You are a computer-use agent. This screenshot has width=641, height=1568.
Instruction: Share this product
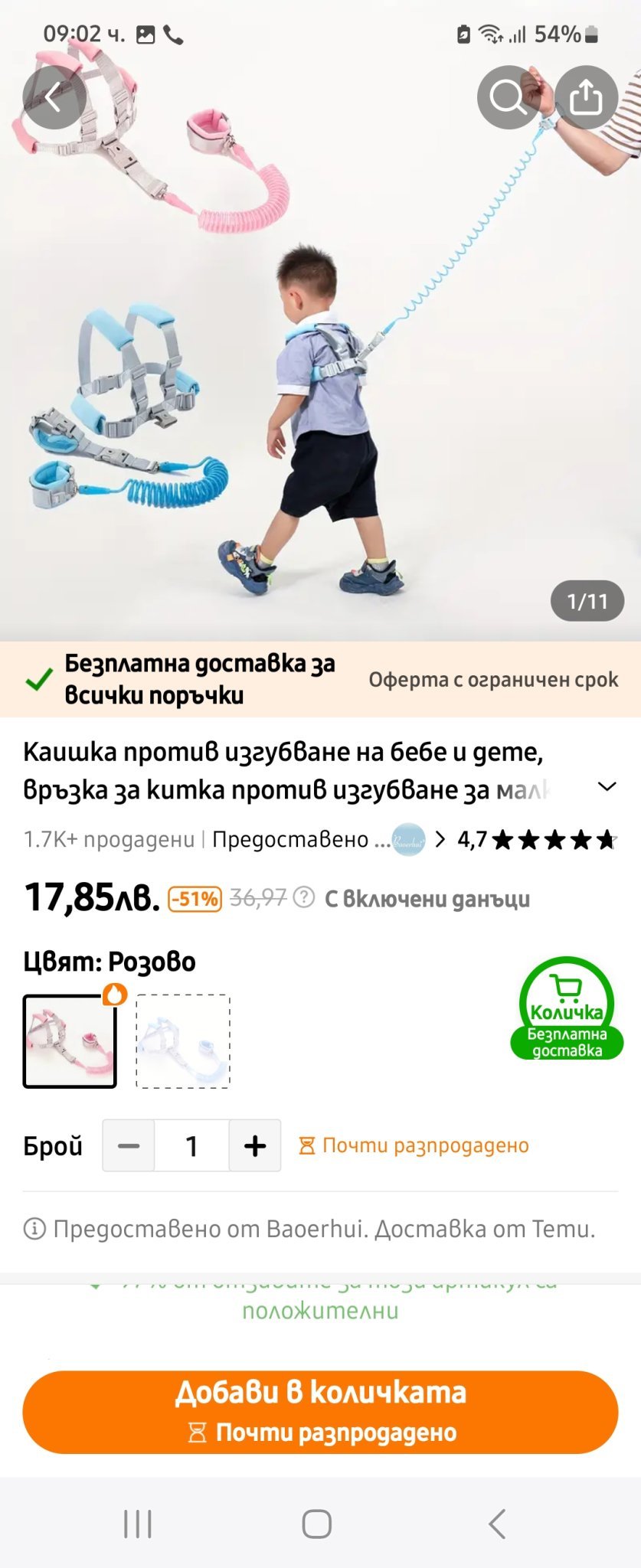586,97
